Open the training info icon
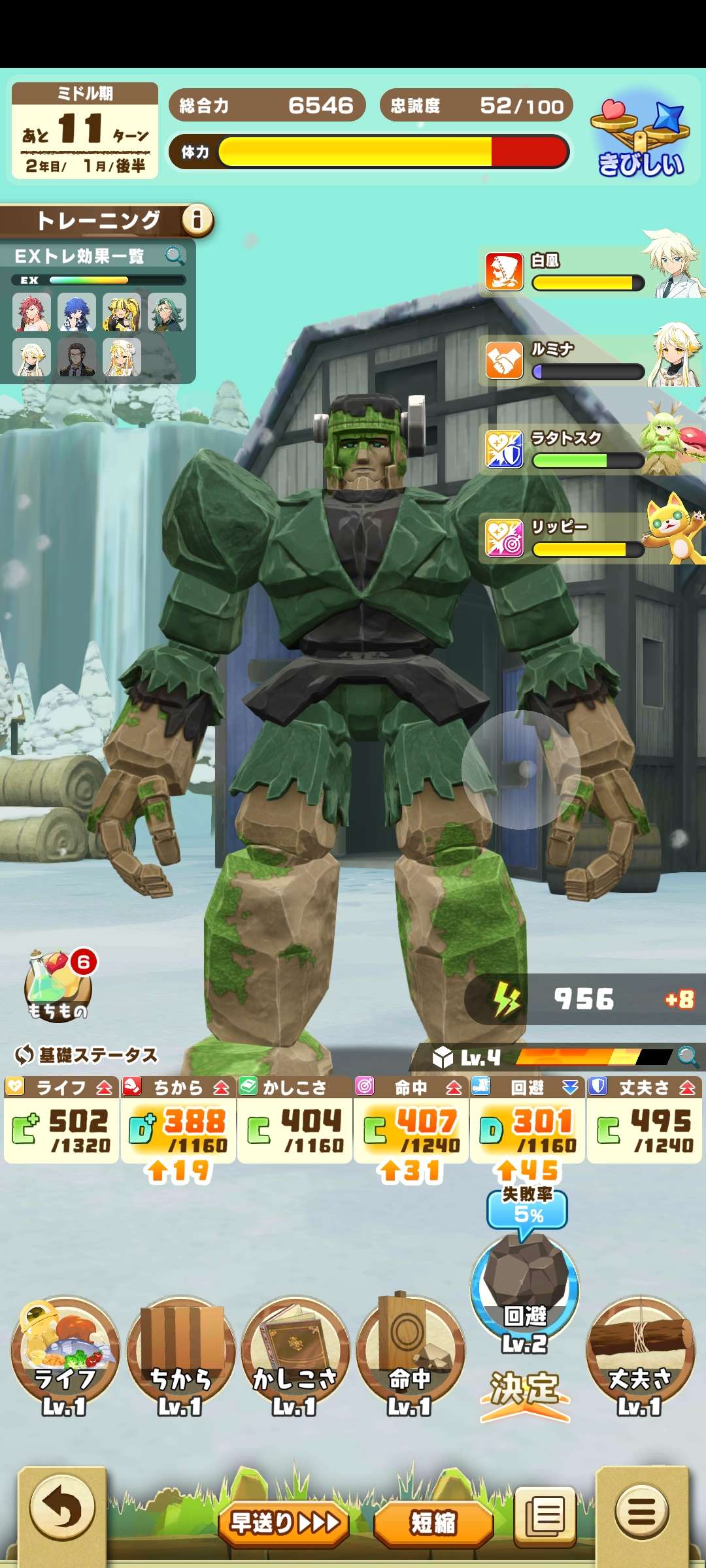Screen dimensions: 706x1568 tap(197, 220)
